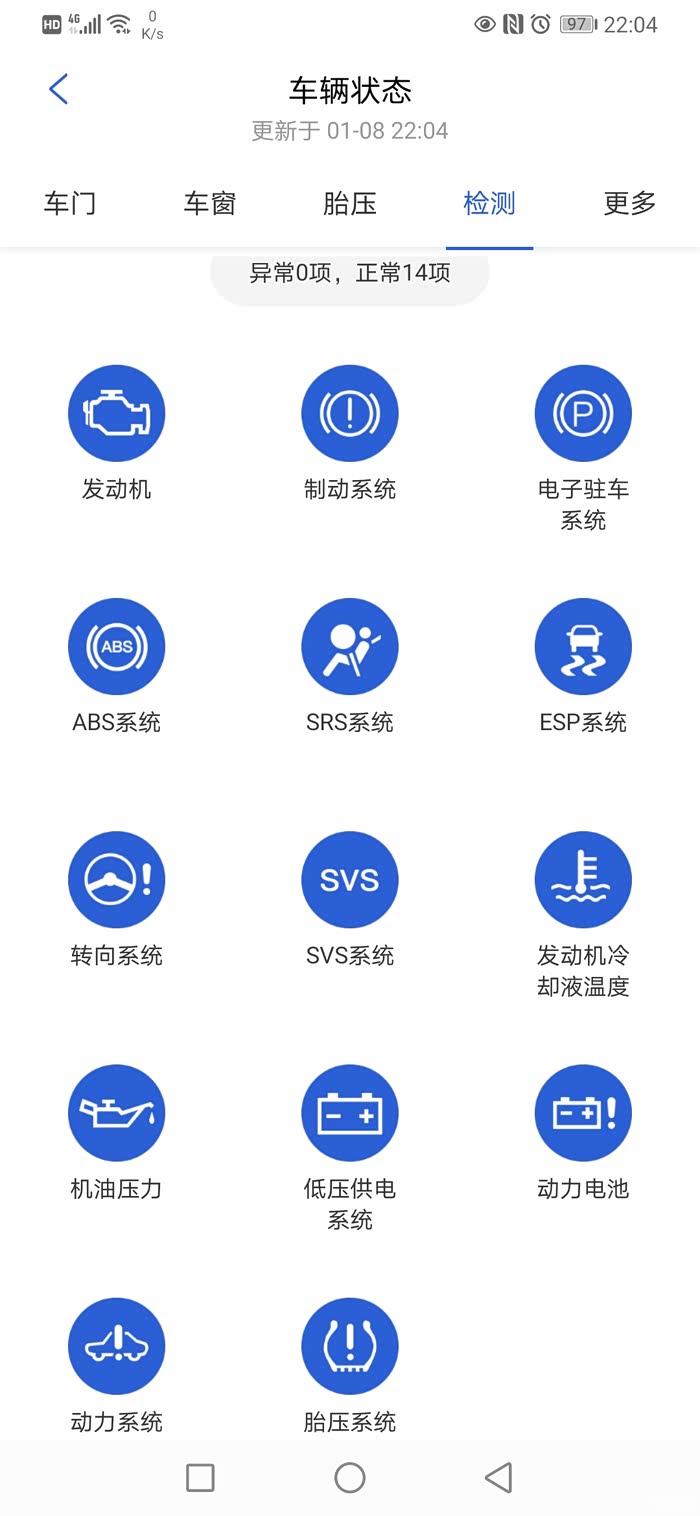View the 机油压力 item
This screenshot has width=700, height=1516.
[116, 1113]
